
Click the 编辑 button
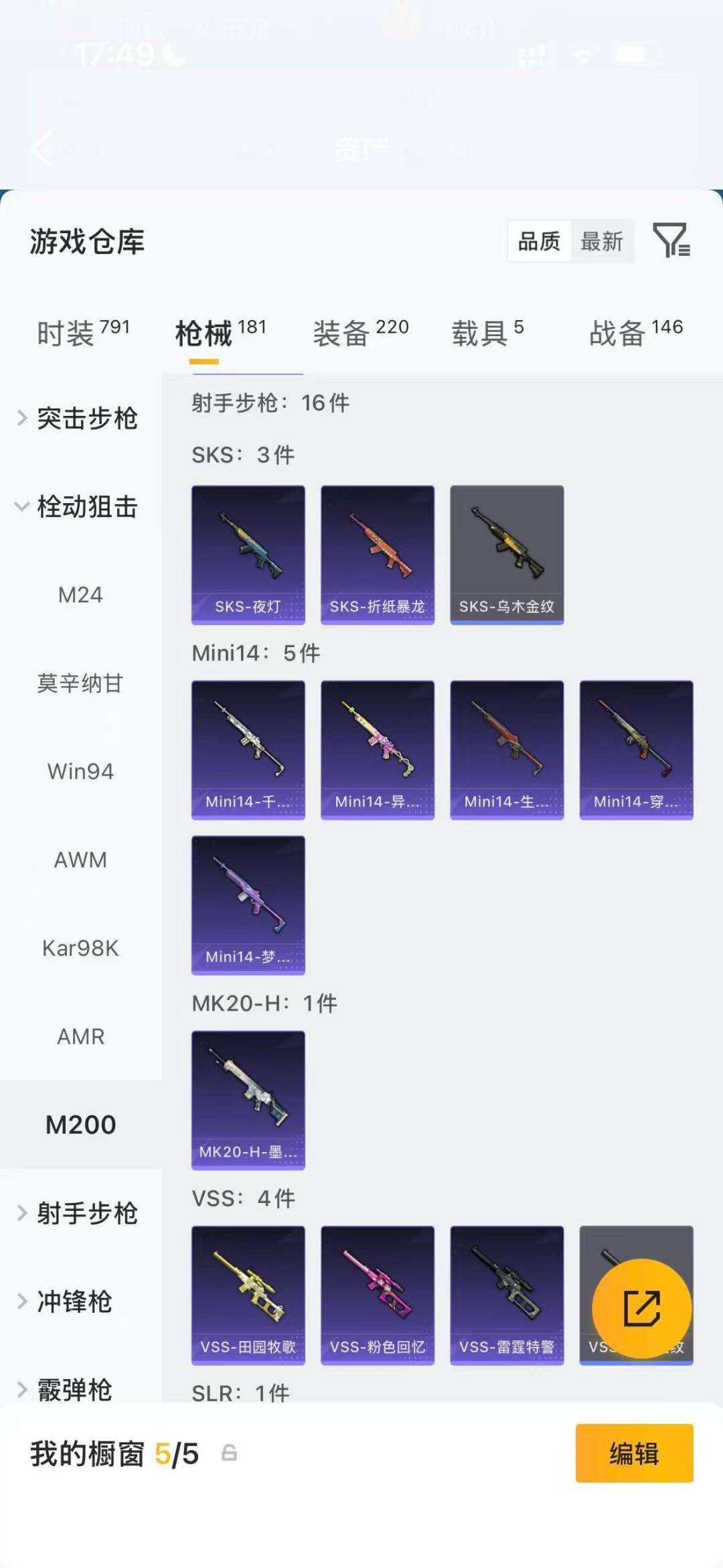point(635,1454)
